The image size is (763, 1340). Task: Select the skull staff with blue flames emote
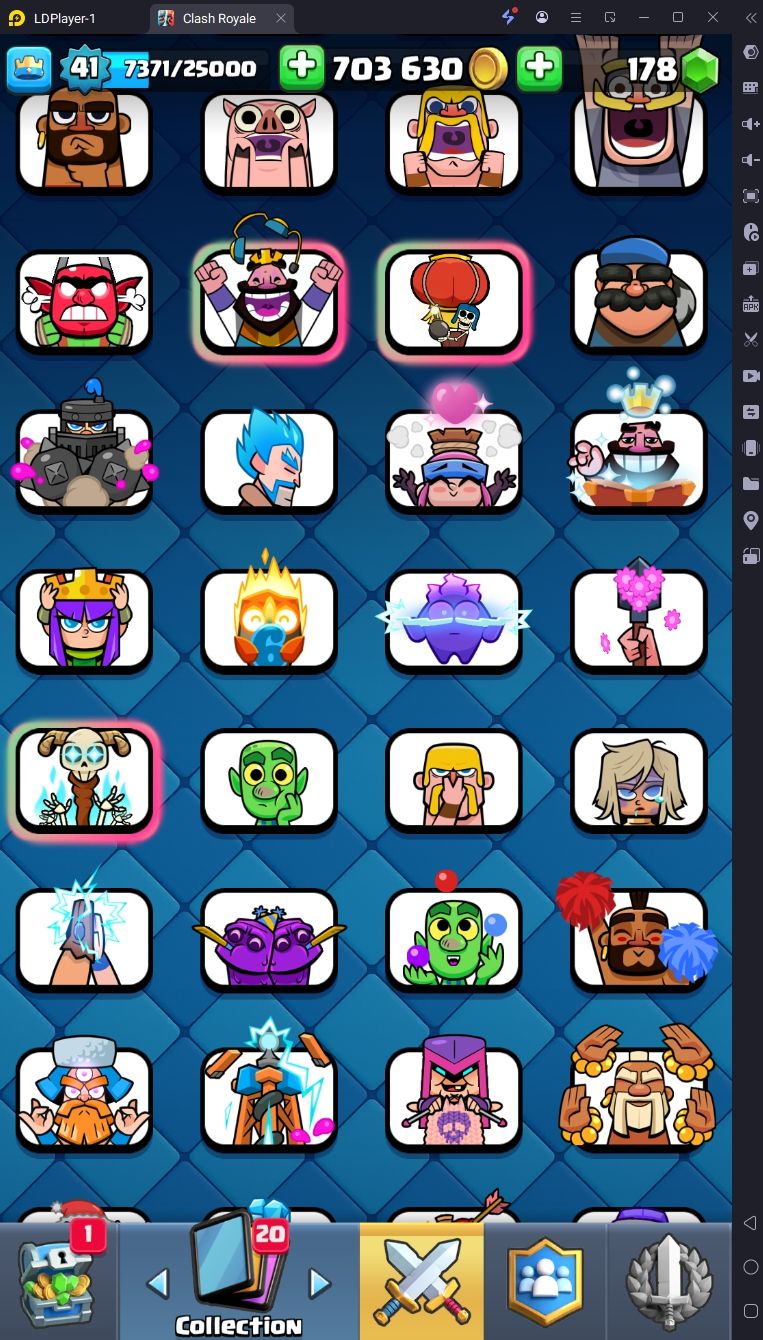point(84,781)
